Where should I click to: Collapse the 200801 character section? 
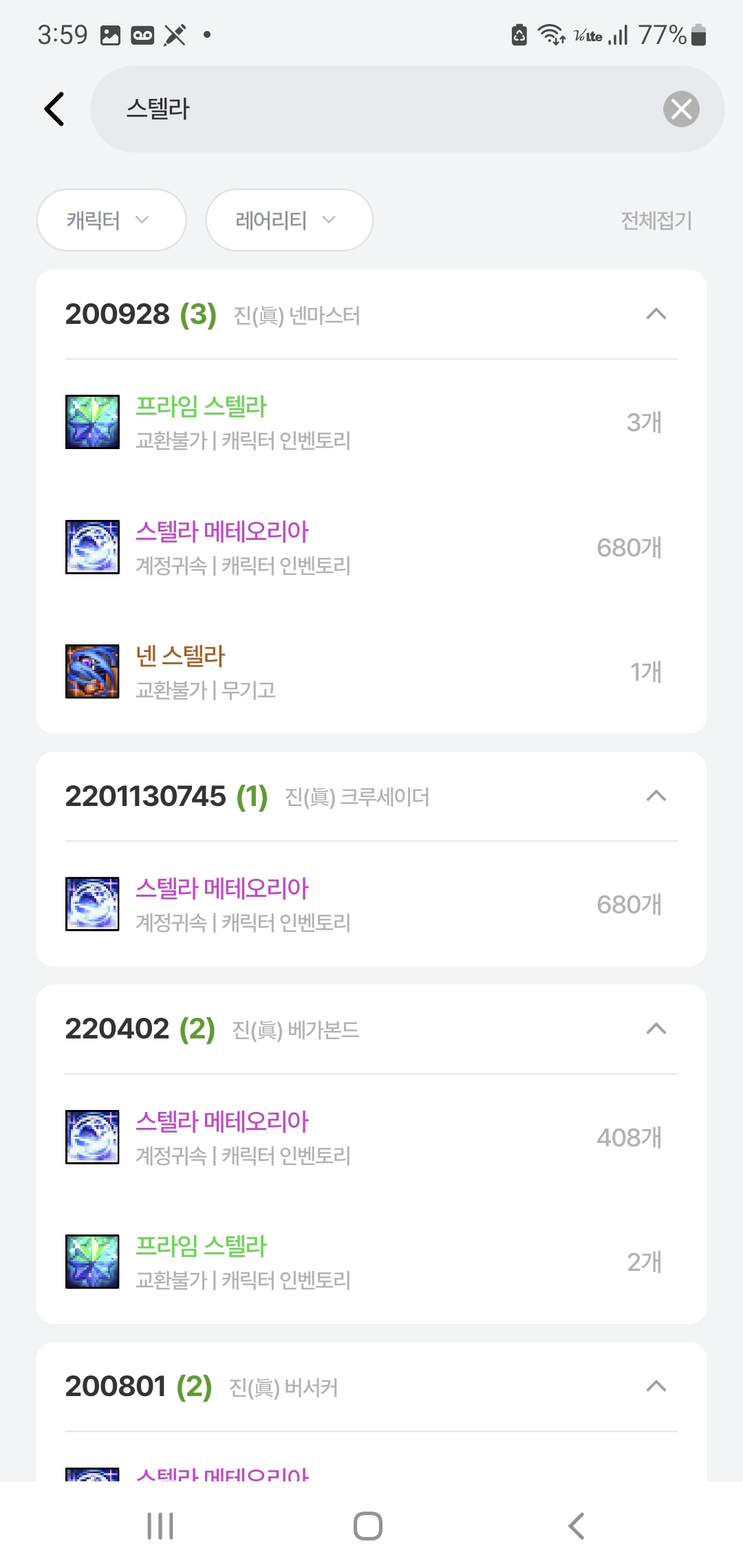tap(656, 1386)
